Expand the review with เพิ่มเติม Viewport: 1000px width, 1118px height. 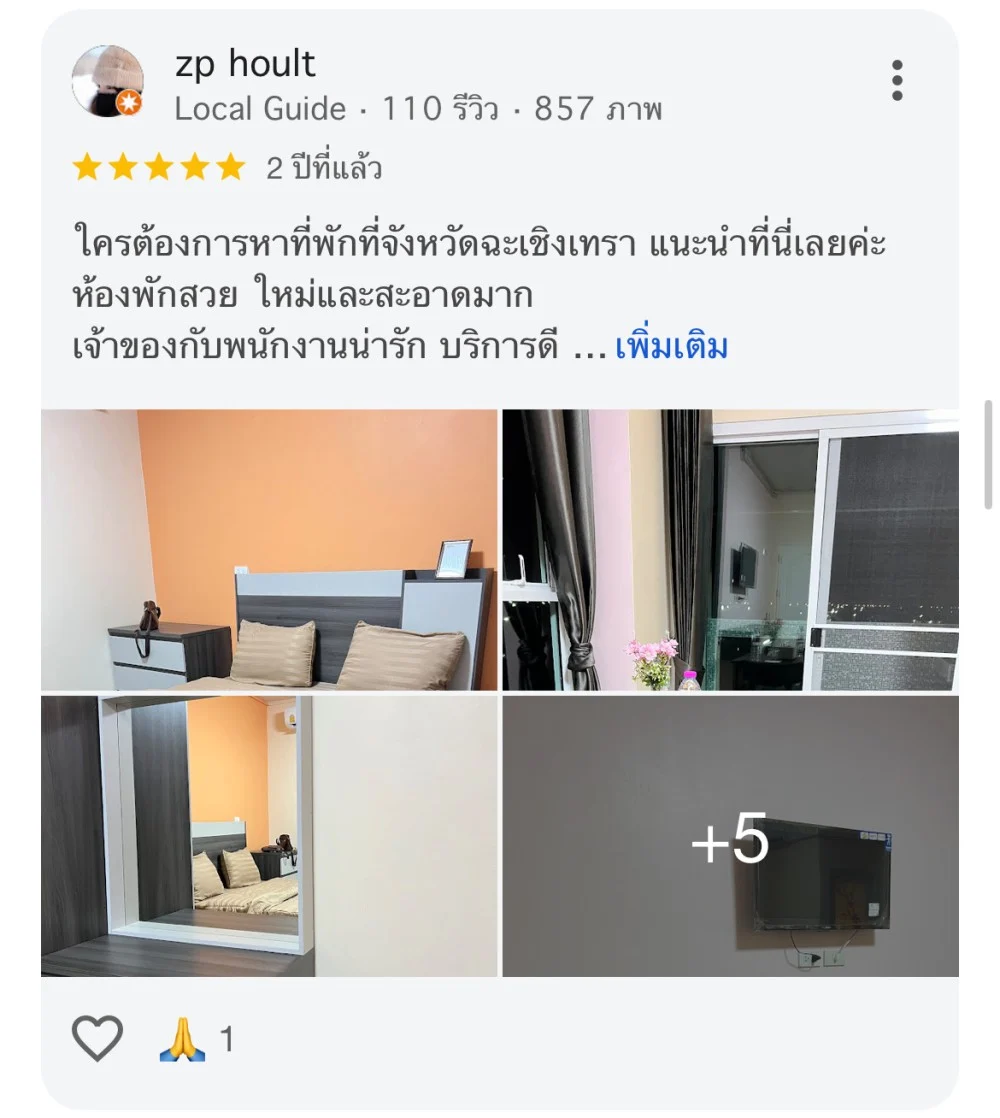click(671, 347)
